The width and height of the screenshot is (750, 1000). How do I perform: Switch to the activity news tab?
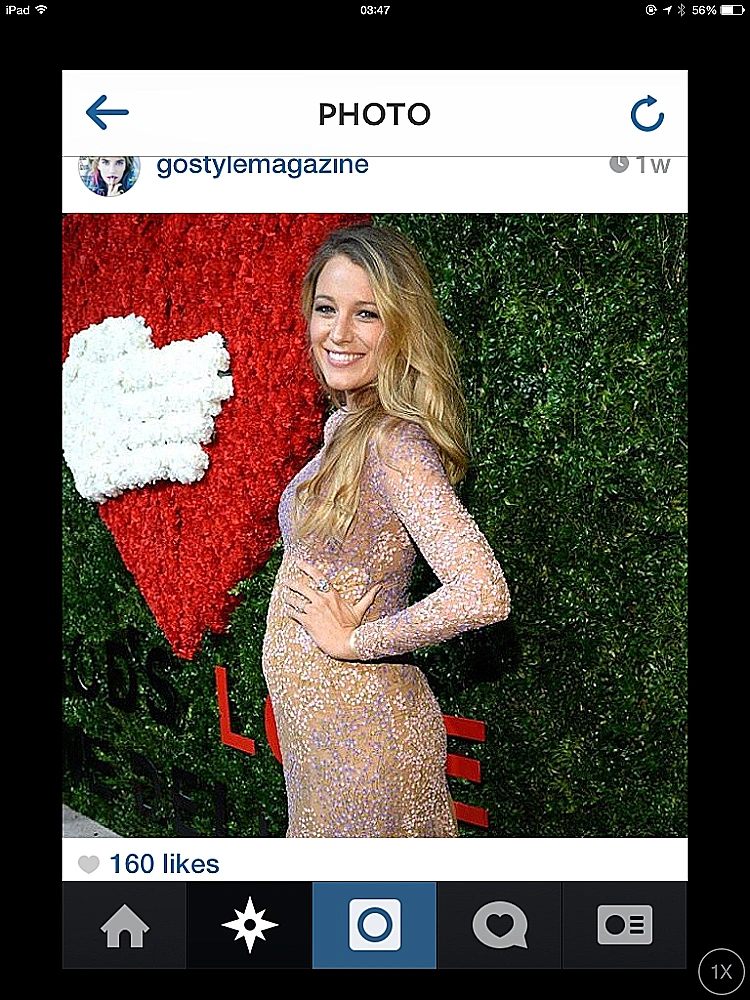coord(499,925)
